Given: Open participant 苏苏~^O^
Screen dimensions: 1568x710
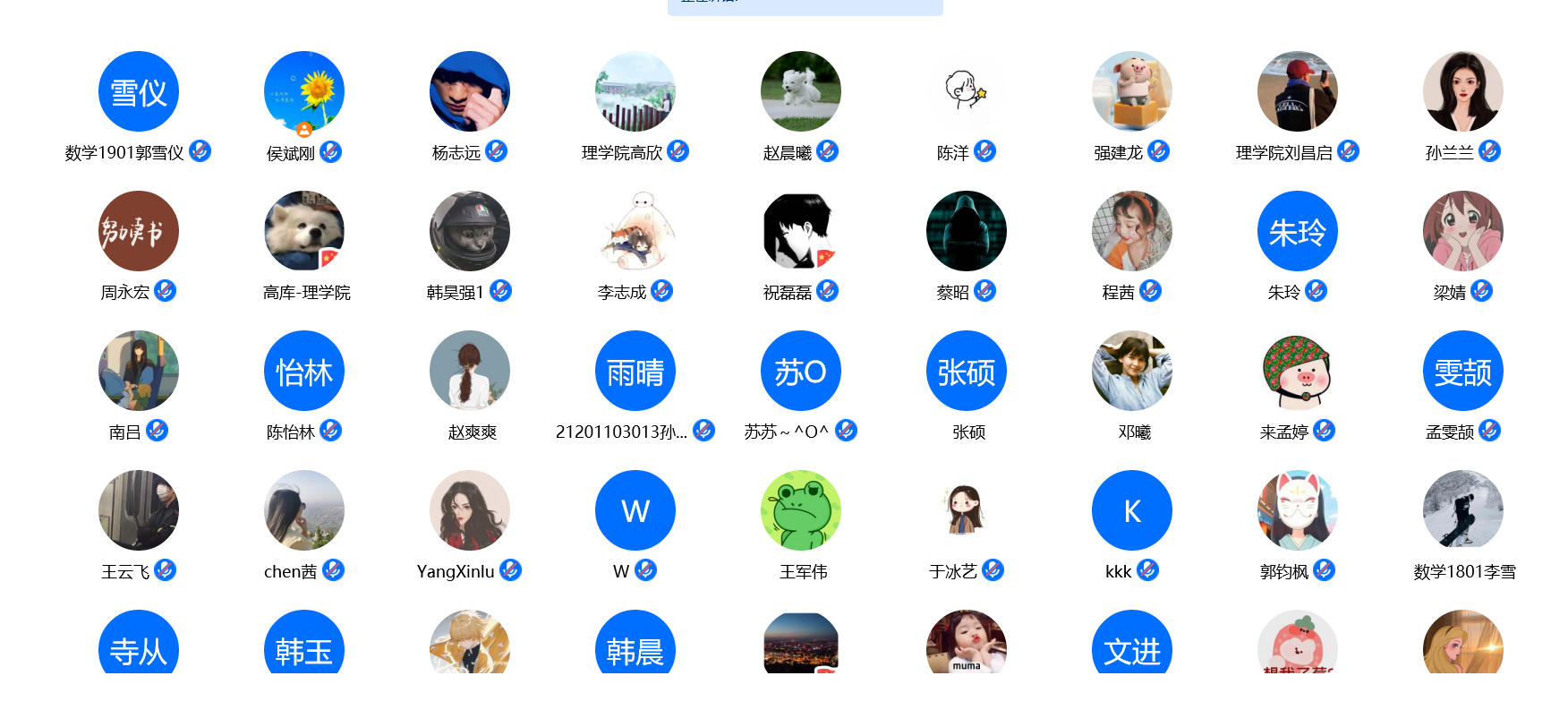Looking at the screenshot, I should click(800, 372).
